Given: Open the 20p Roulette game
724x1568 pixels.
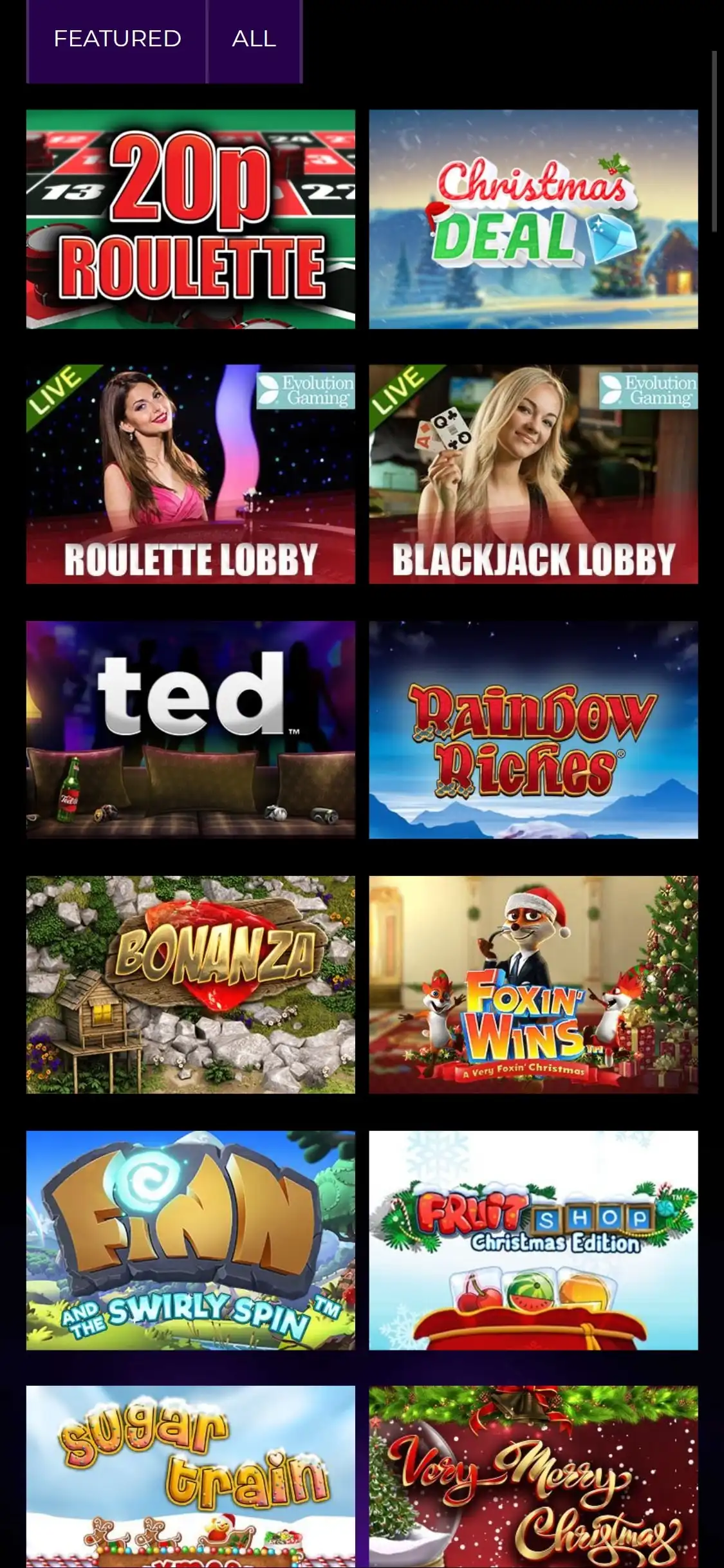Looking at the screenshot, I should click(x=190, y=219).
